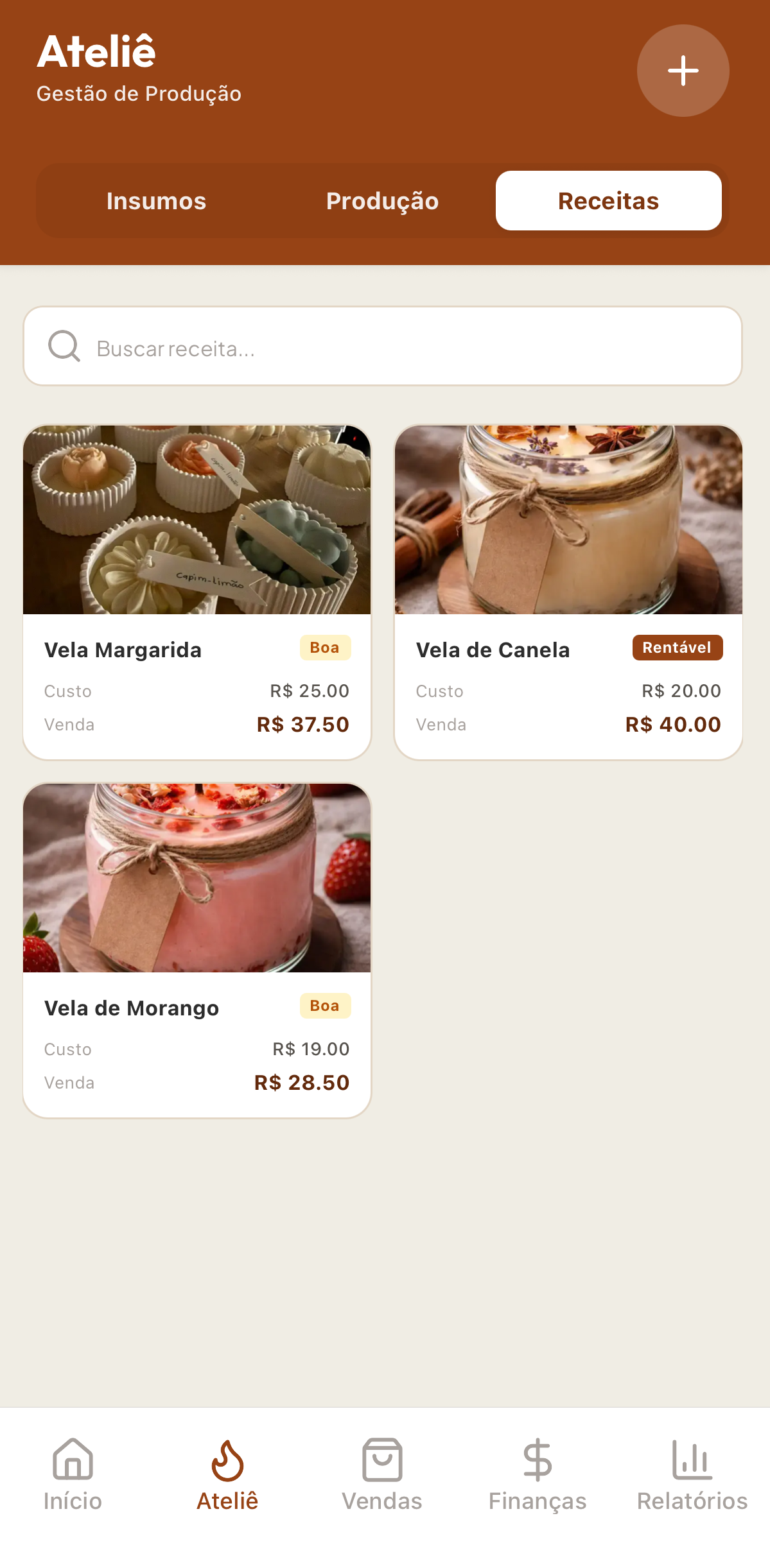Add a new recipe with the plus button
Screen dimensions: 770x1568
(683, 71)
